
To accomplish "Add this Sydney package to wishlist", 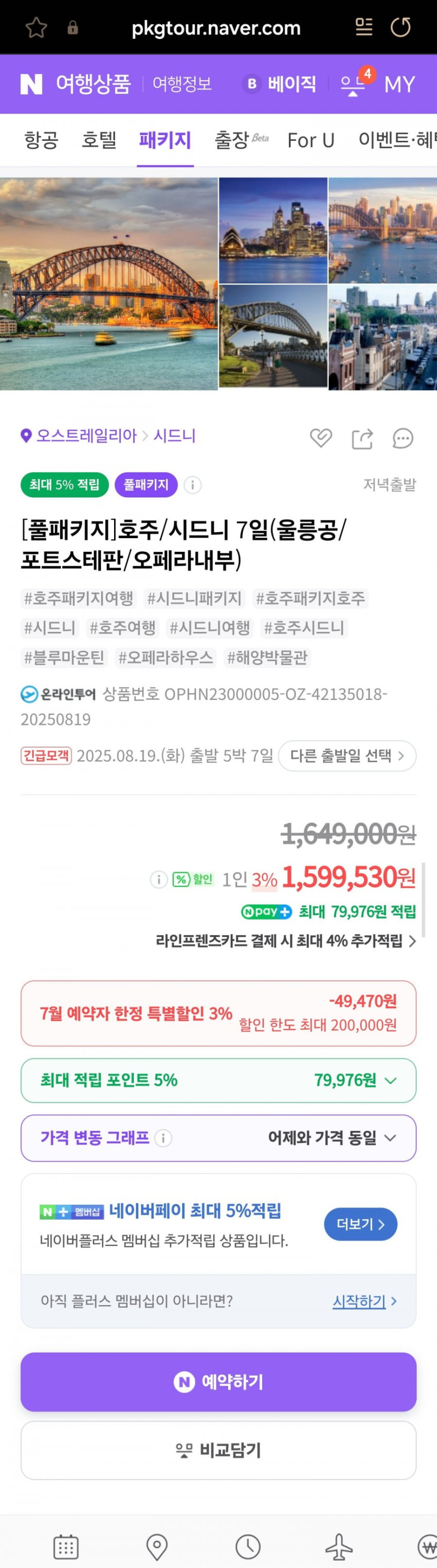I will (321, 438).
